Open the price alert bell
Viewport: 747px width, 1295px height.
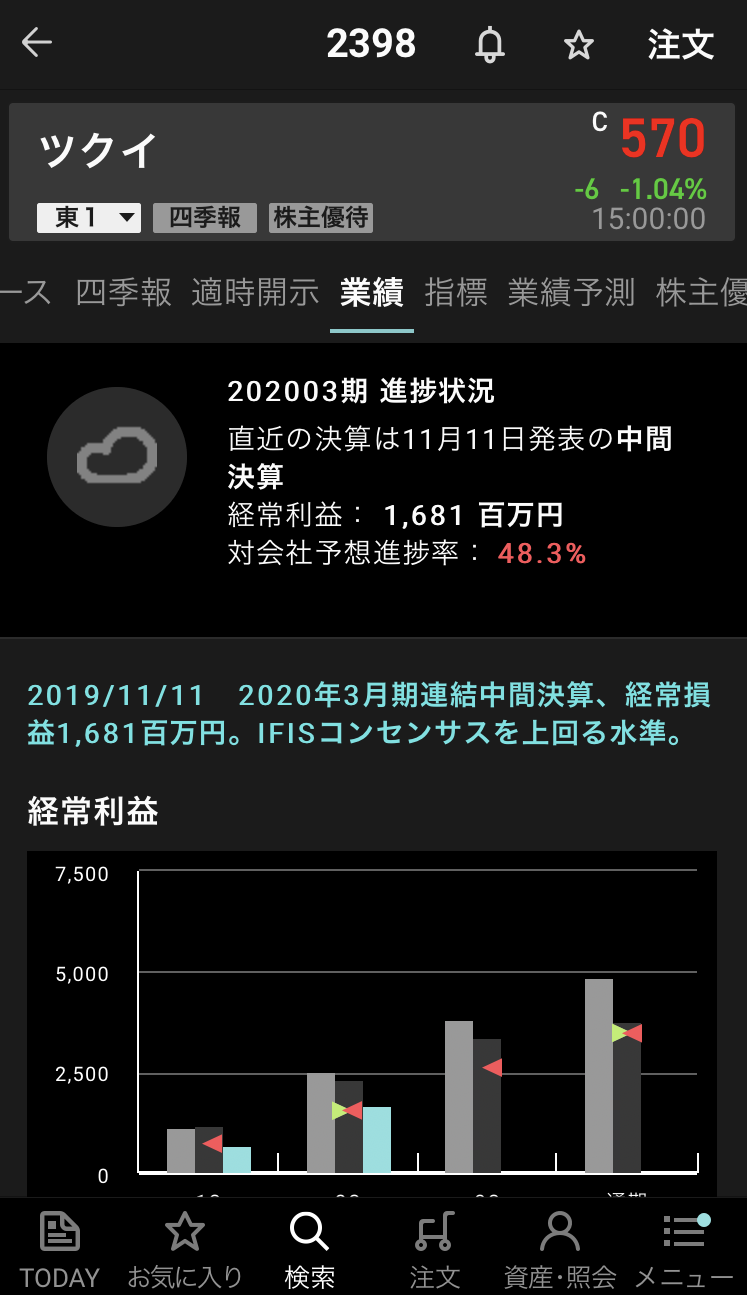pyautogui.click(x=490, y=44)
